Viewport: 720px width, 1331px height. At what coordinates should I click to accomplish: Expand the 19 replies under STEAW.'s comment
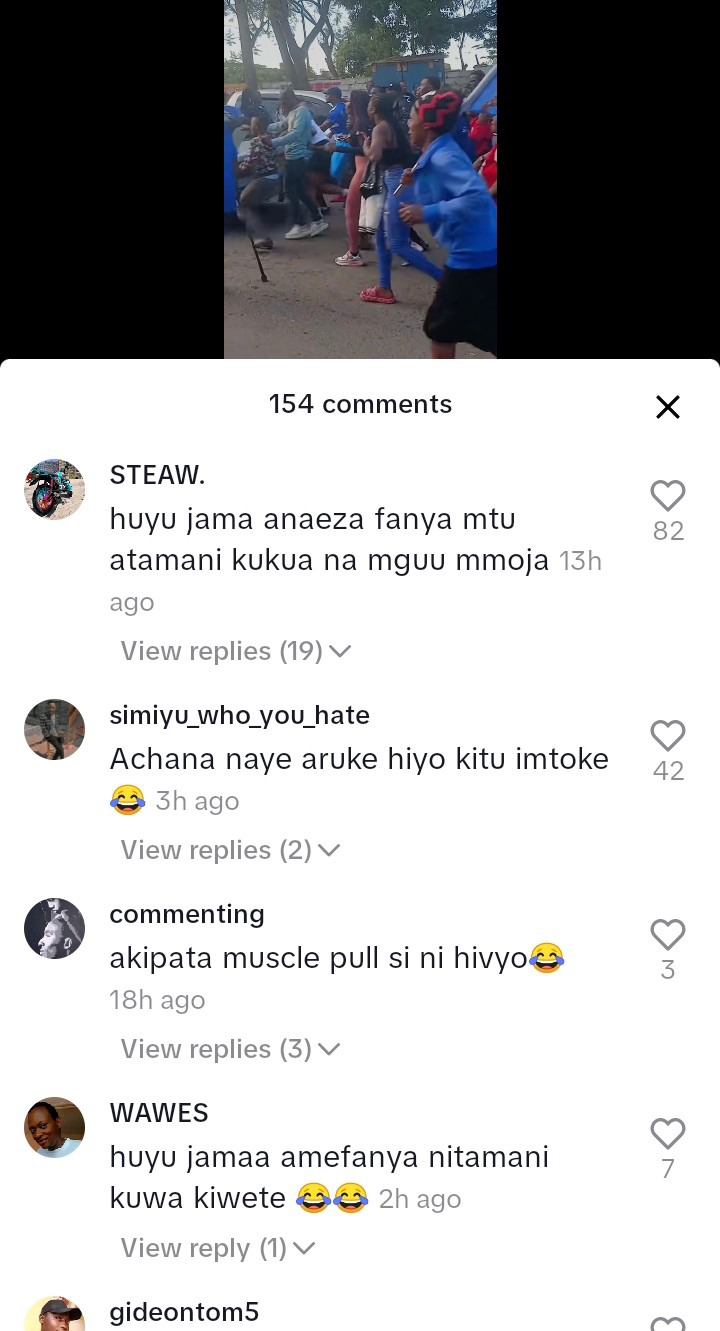point(235,651)
